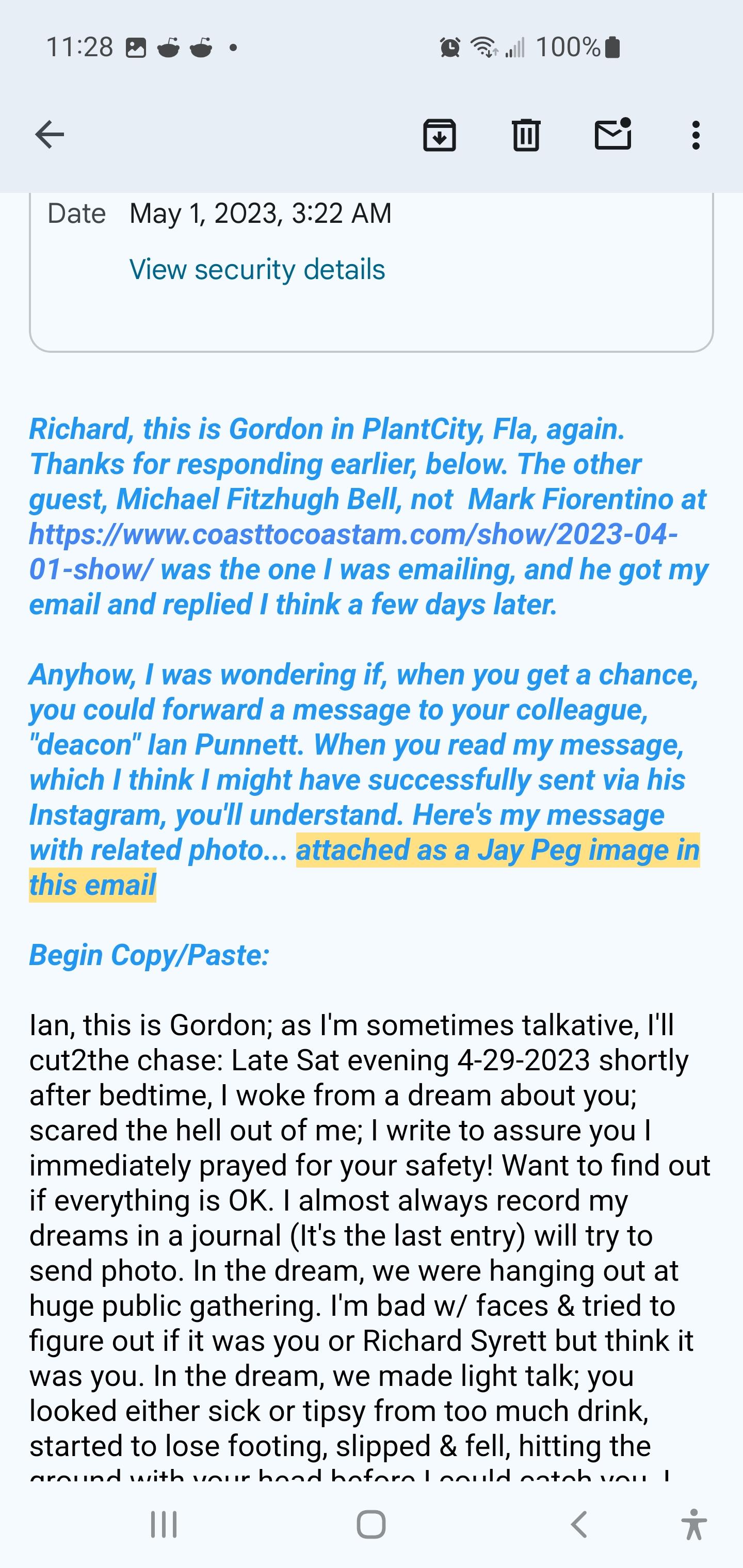The height and width of the screenshot is (1568, 743).
Task: Open the more options overflow menu
Action: [x=696, y=135]
